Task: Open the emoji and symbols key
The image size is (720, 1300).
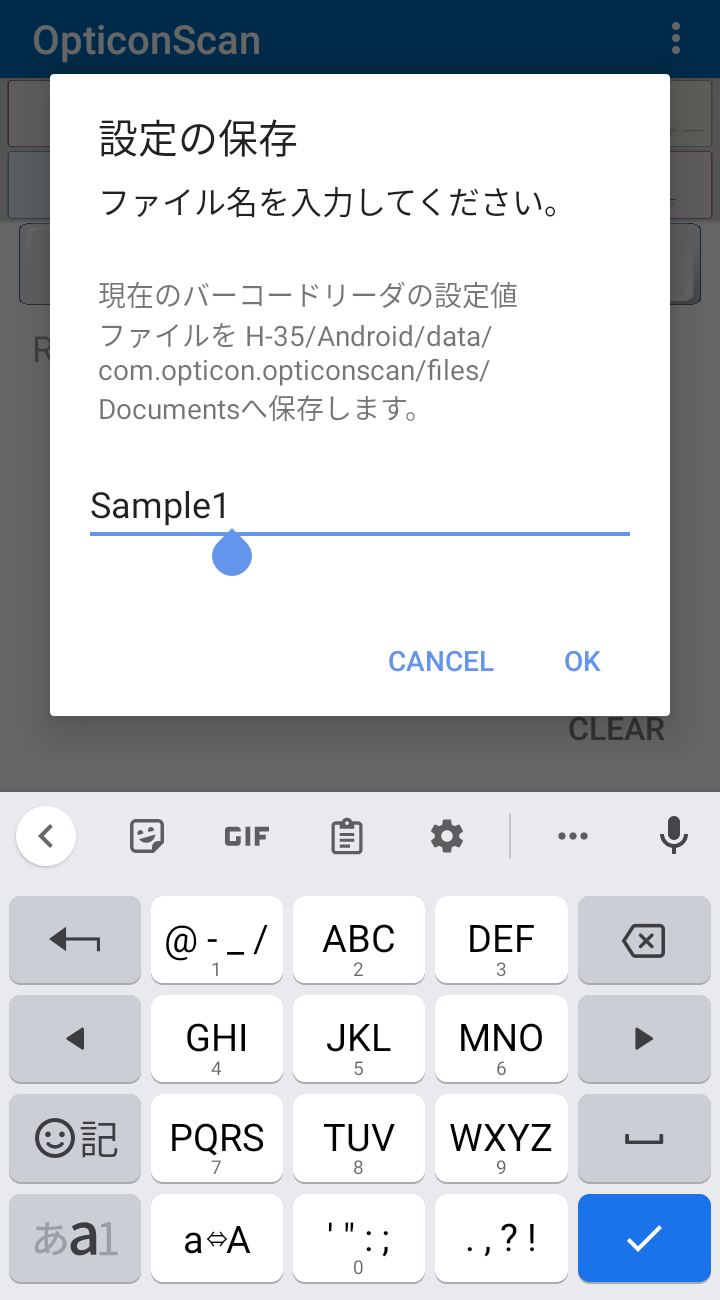Action: (x=75, y=1138)
